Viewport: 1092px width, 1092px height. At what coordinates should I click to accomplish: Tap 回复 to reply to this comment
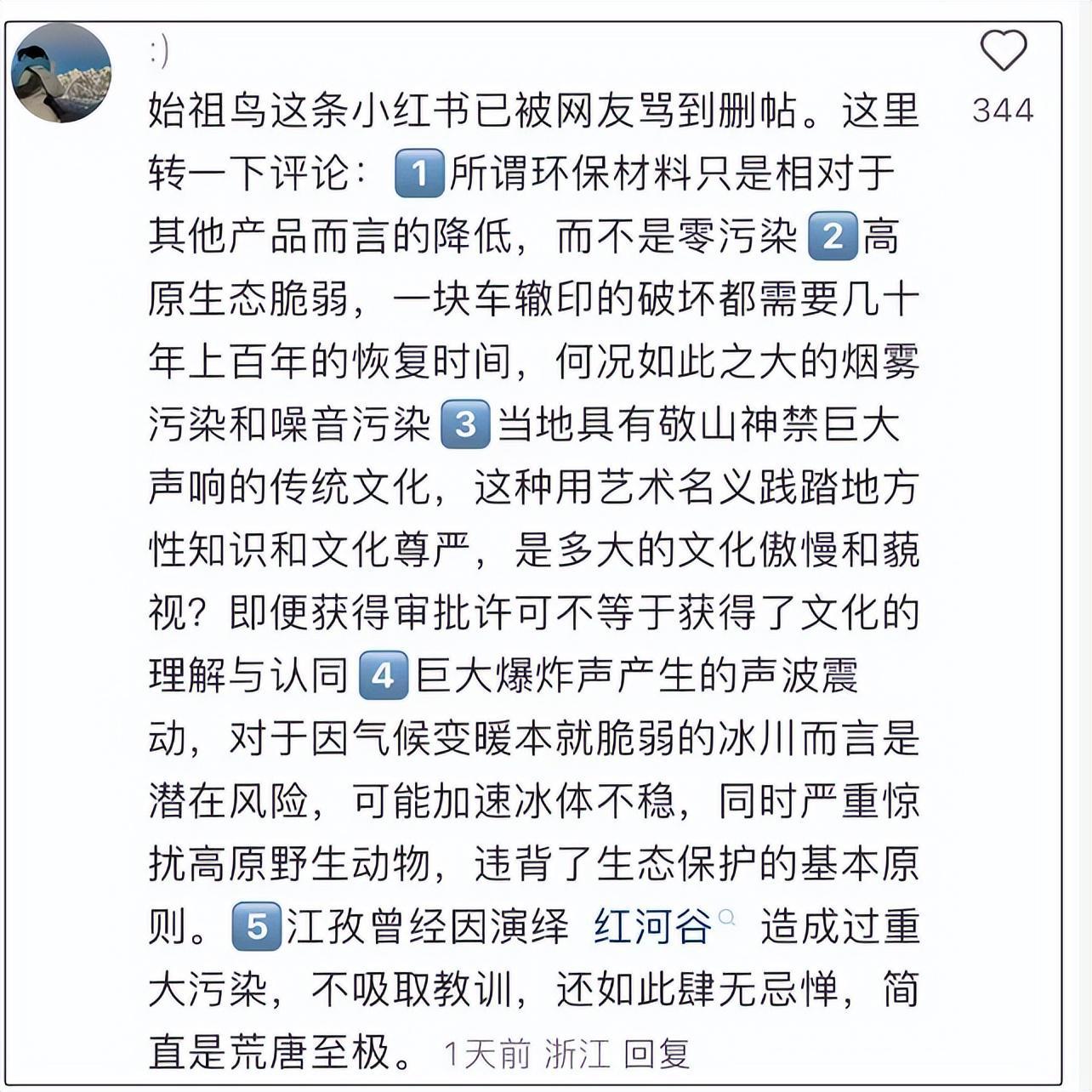point(657,1054)
